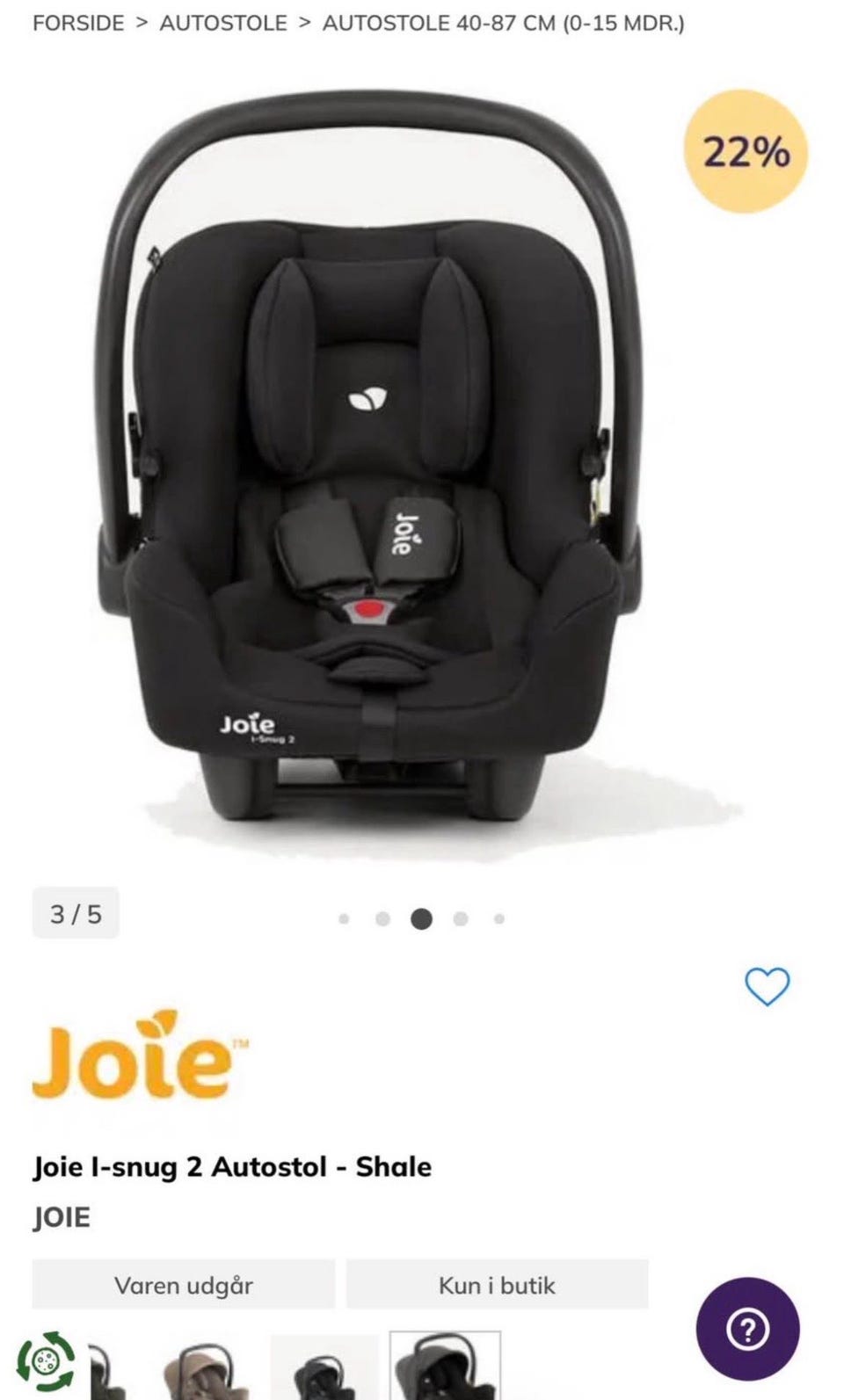Open the Autostole 40-87 cm breadcrumb

click(503, 24)
